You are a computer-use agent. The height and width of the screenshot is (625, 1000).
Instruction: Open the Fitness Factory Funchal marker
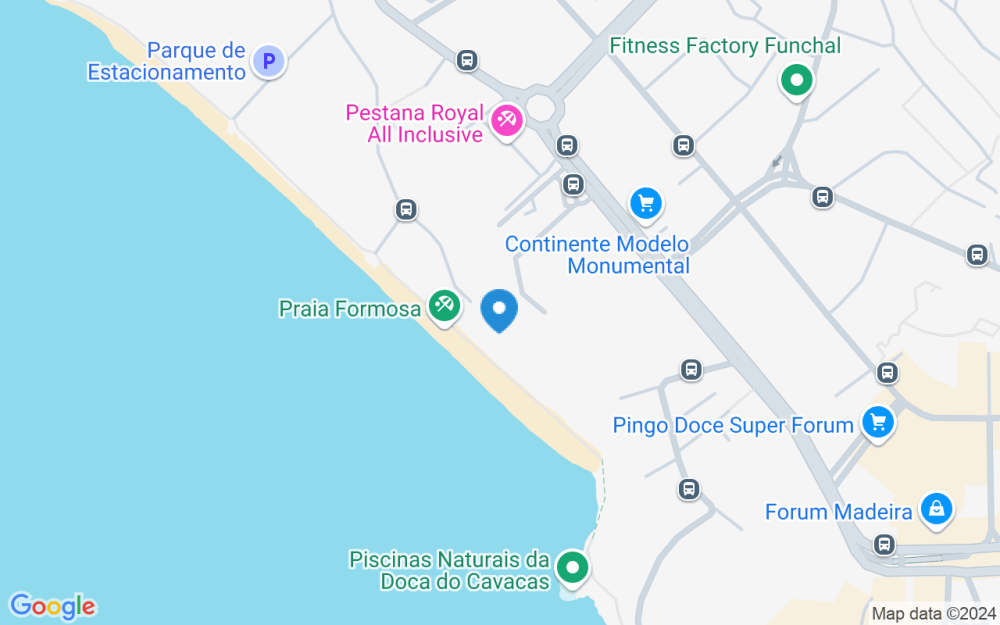point(796,80)
